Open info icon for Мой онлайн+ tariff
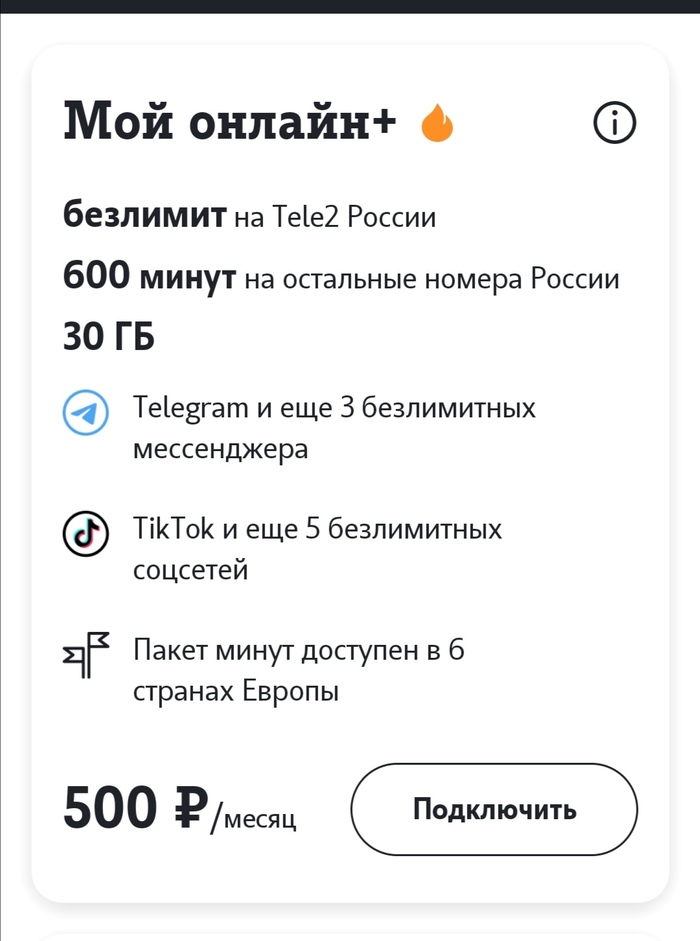This screenshot has width=700, height=941. [x=614, y=123]
